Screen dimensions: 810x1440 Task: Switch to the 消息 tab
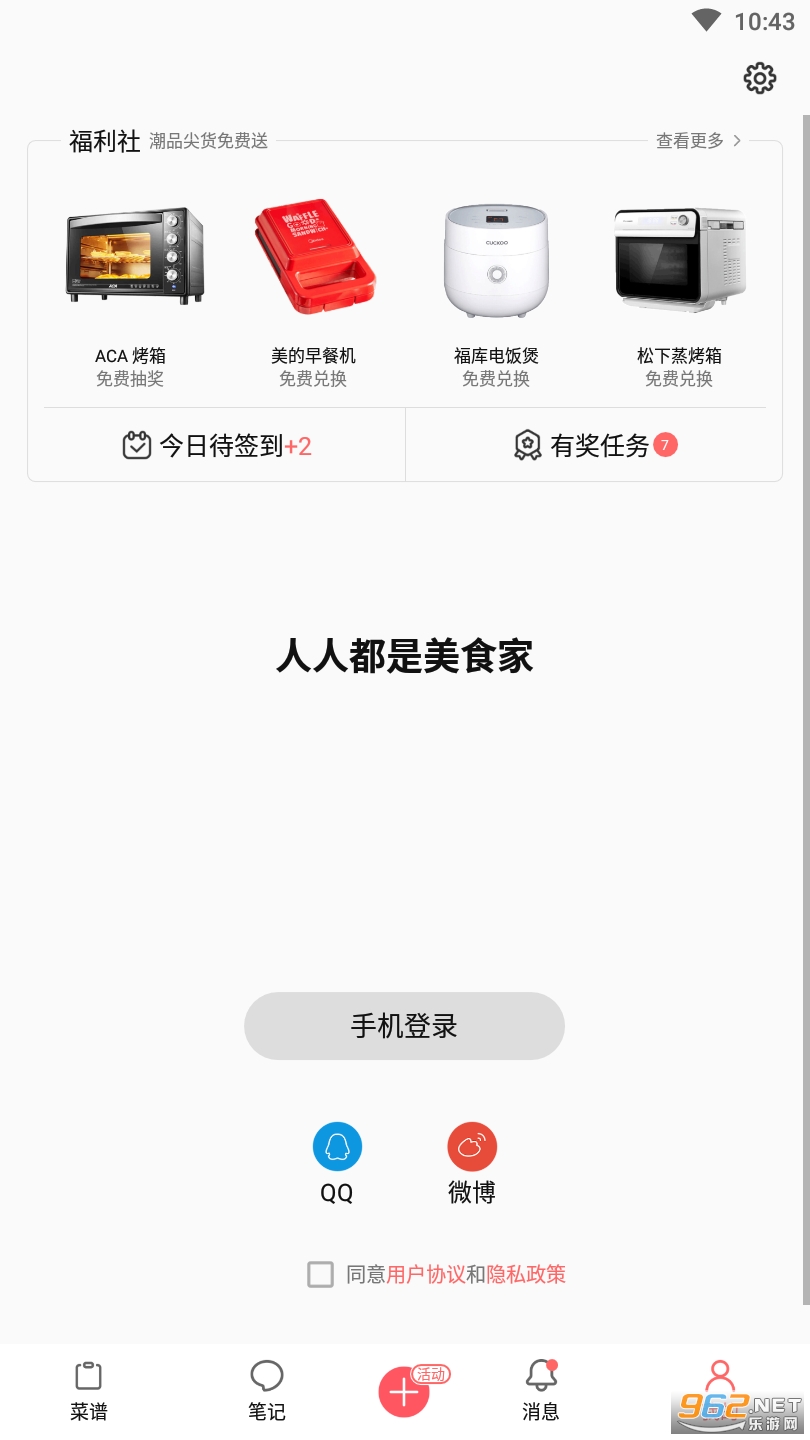pyautogui.click(x=541, y=1391)
